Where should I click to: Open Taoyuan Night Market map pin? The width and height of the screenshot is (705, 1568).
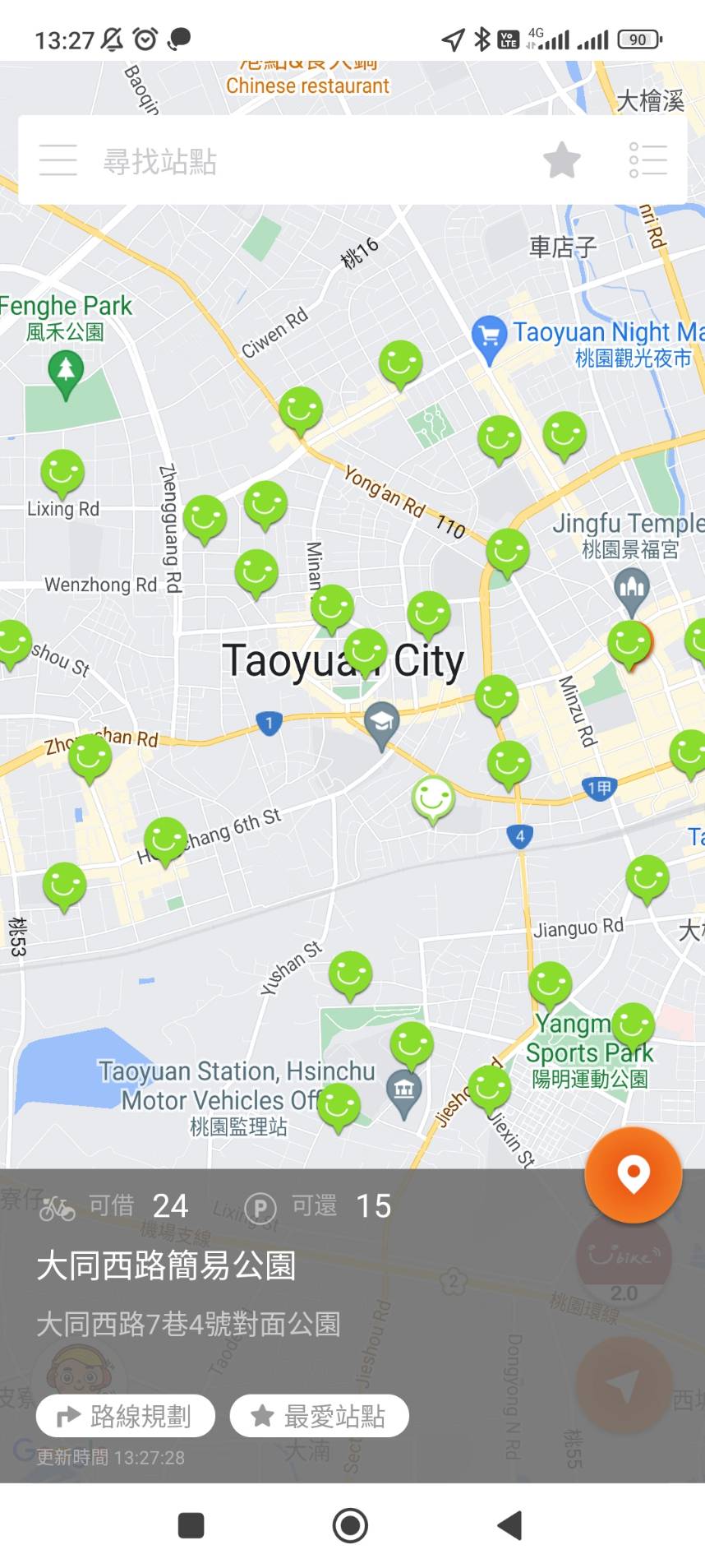coord(489,337)
